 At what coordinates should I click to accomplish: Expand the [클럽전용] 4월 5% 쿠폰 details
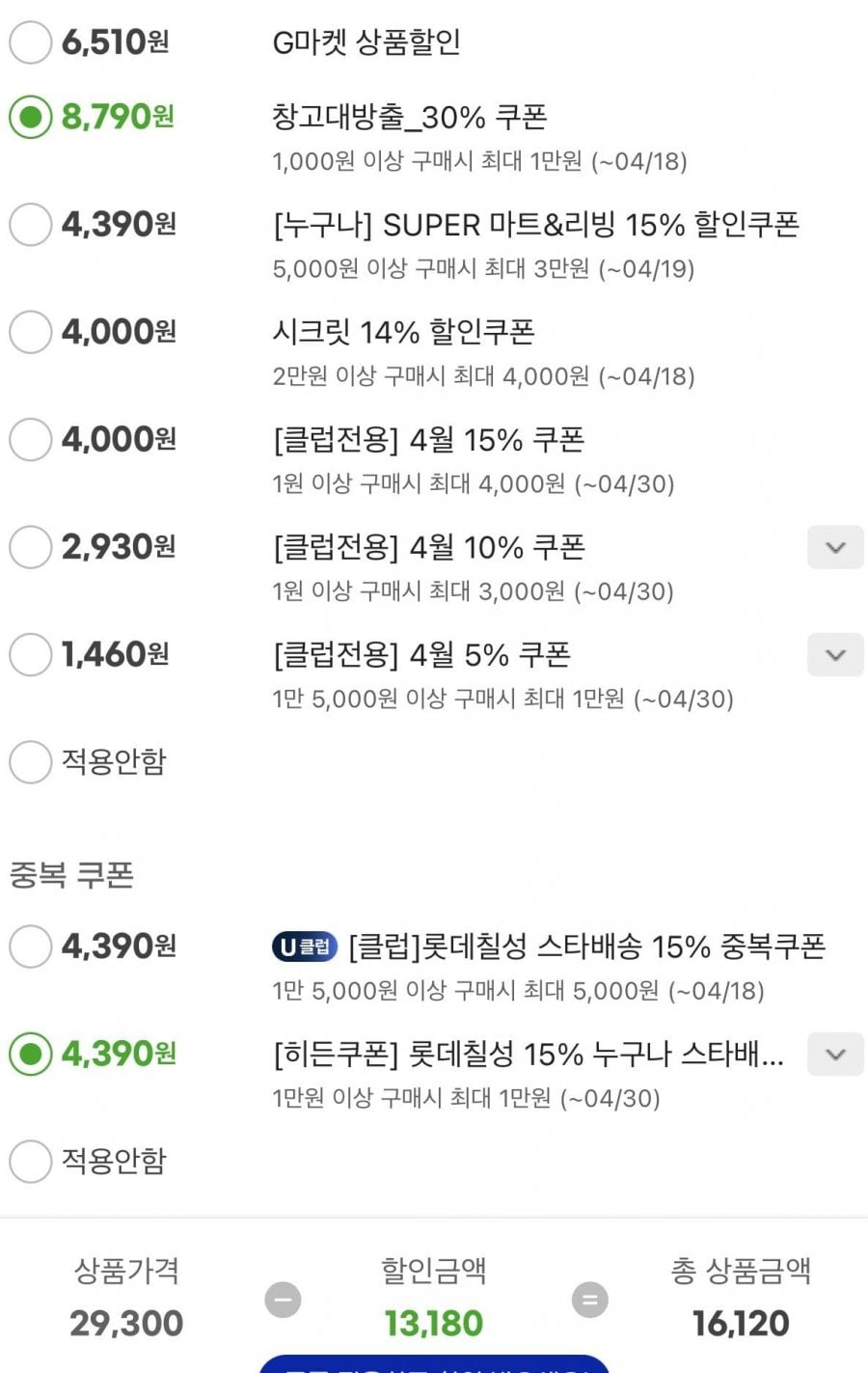834,655
